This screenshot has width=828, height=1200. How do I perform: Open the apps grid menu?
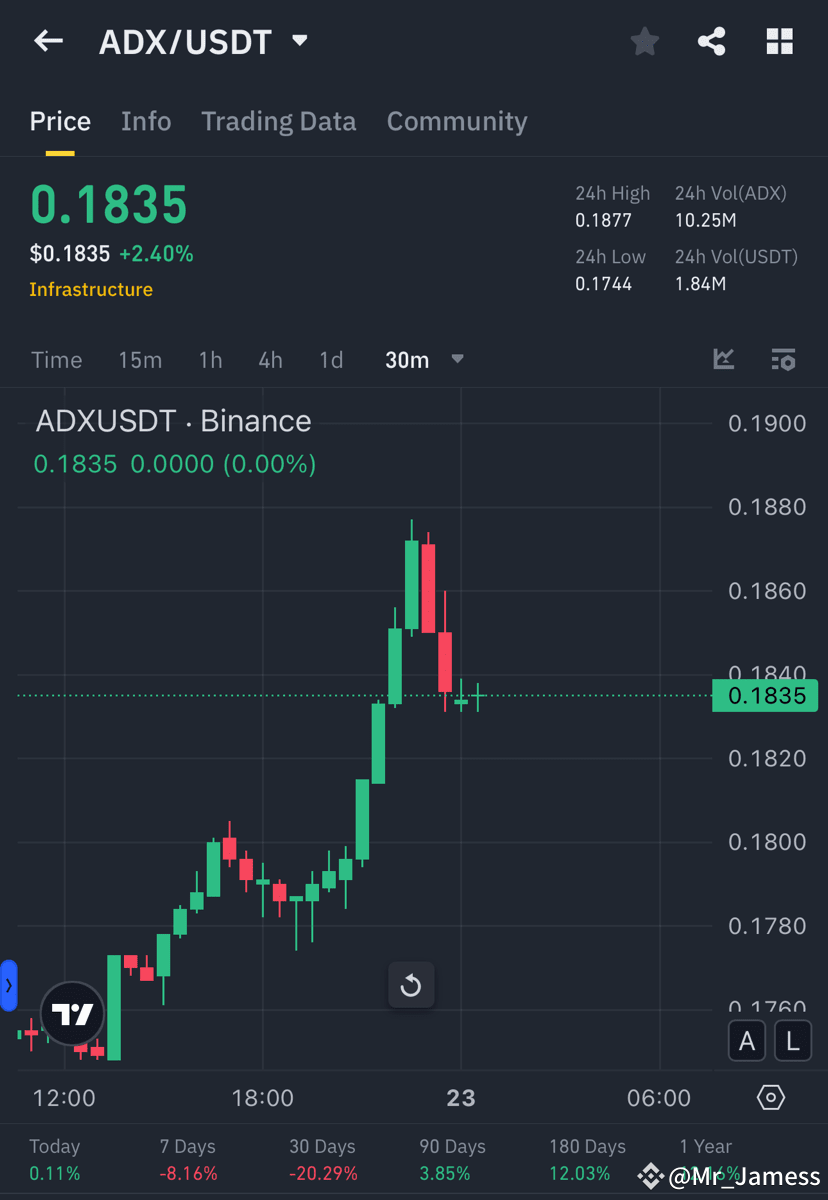point(779,41)
